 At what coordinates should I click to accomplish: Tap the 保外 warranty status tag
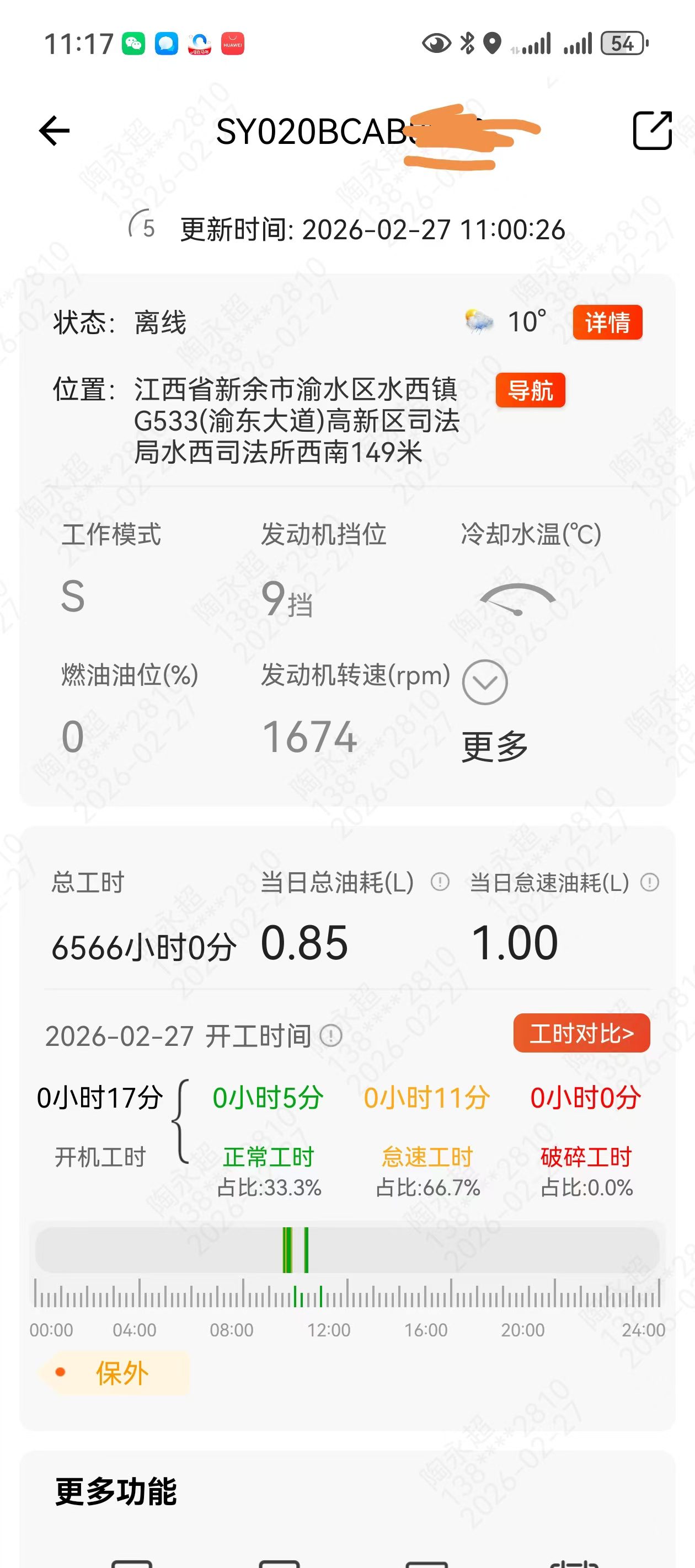click(122, 1372)
